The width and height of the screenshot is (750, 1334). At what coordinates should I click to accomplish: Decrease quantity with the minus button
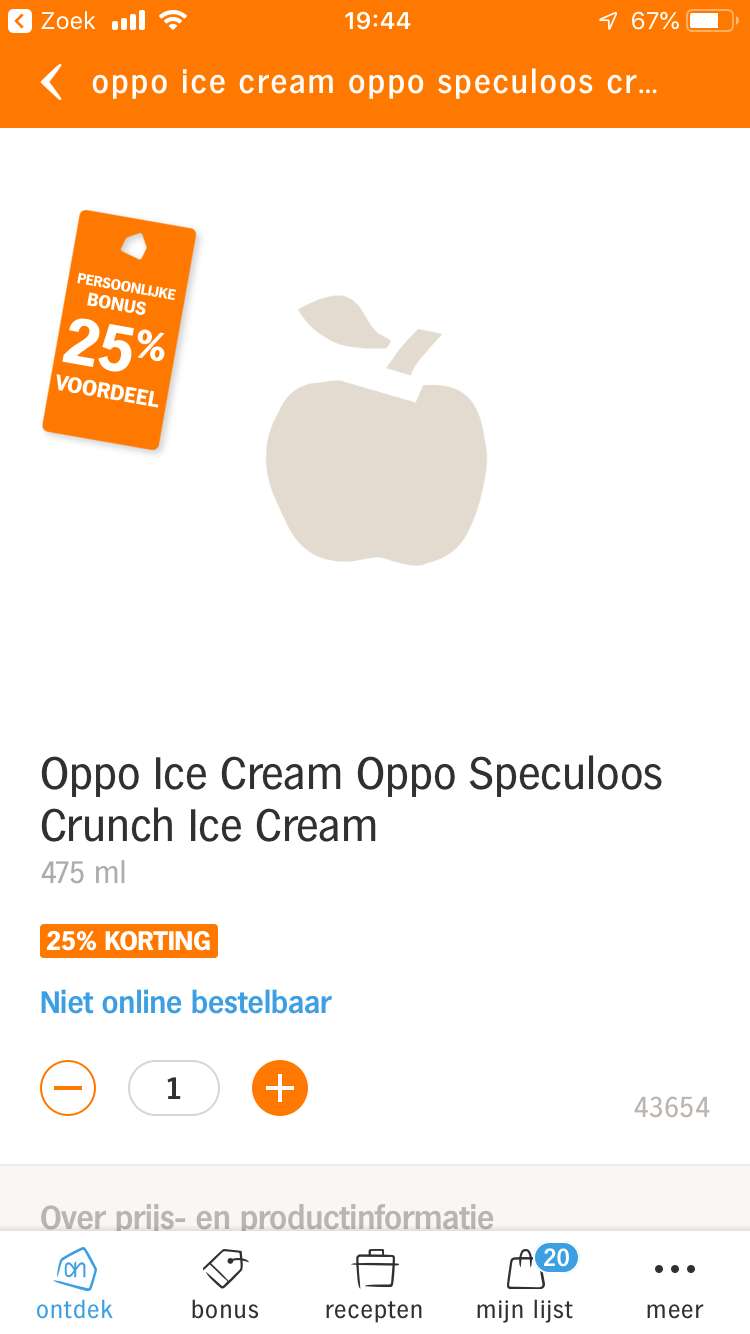[x=68, y=1087]
